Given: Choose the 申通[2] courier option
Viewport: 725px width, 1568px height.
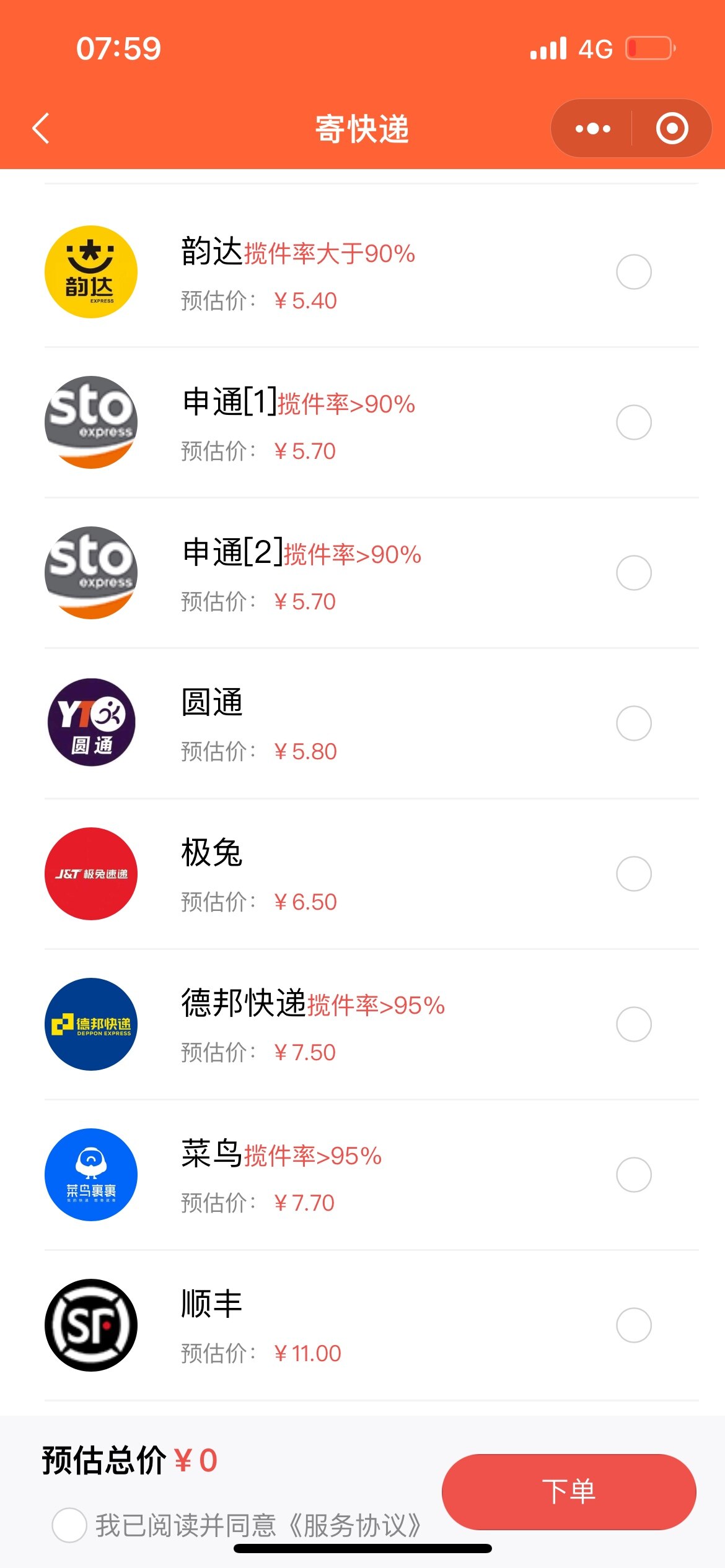Looking at the screenshot, I should (633, 573).
